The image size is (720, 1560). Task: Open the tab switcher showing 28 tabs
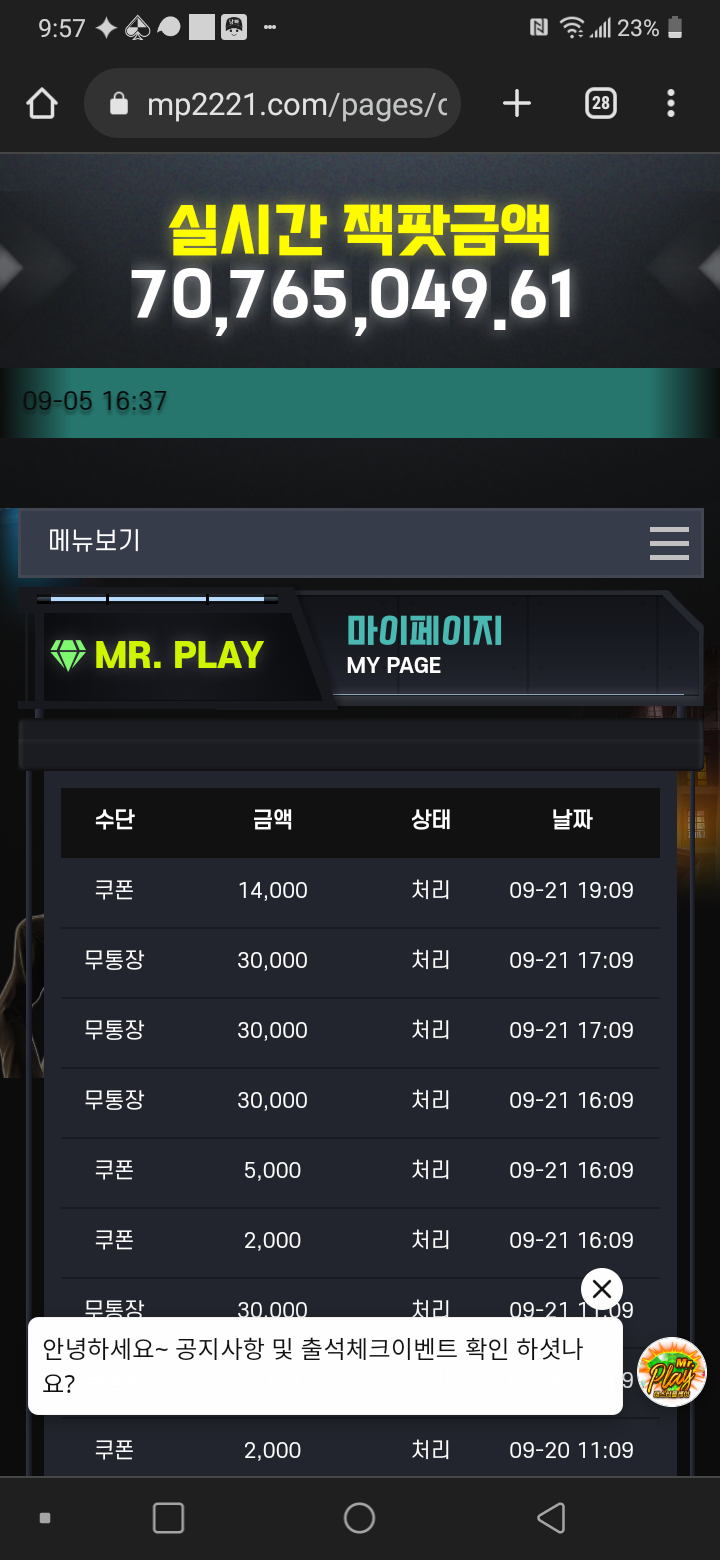pos(600,103)
